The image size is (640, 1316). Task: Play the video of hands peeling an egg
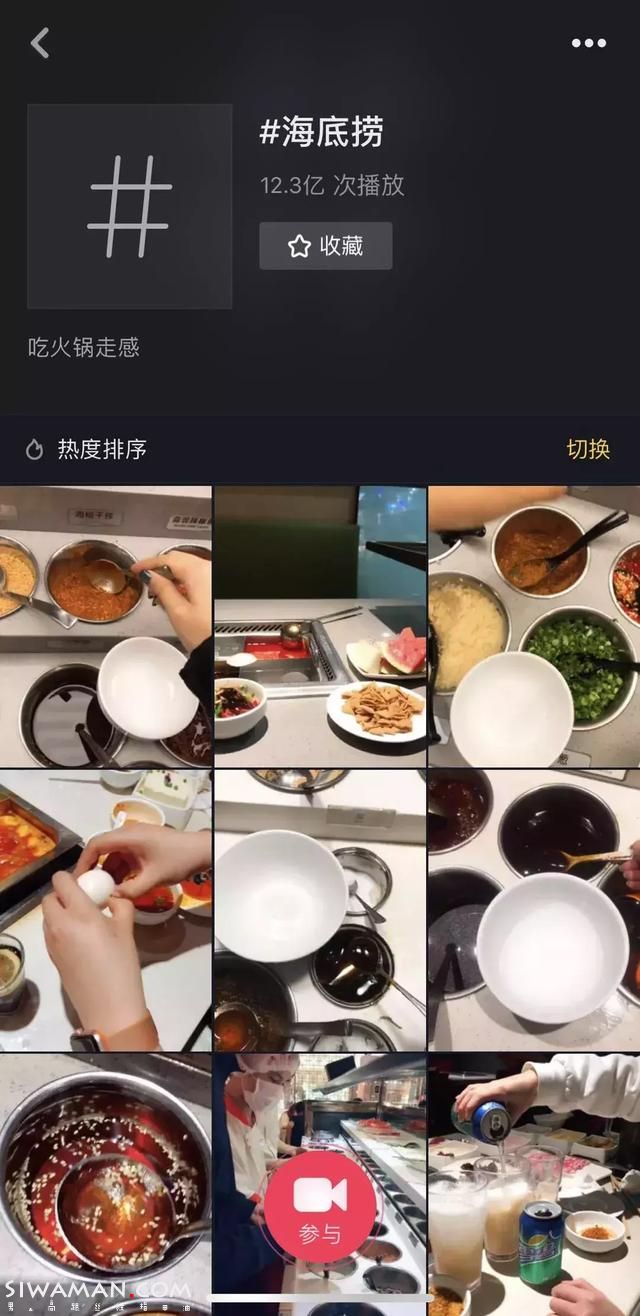(106, 909)
